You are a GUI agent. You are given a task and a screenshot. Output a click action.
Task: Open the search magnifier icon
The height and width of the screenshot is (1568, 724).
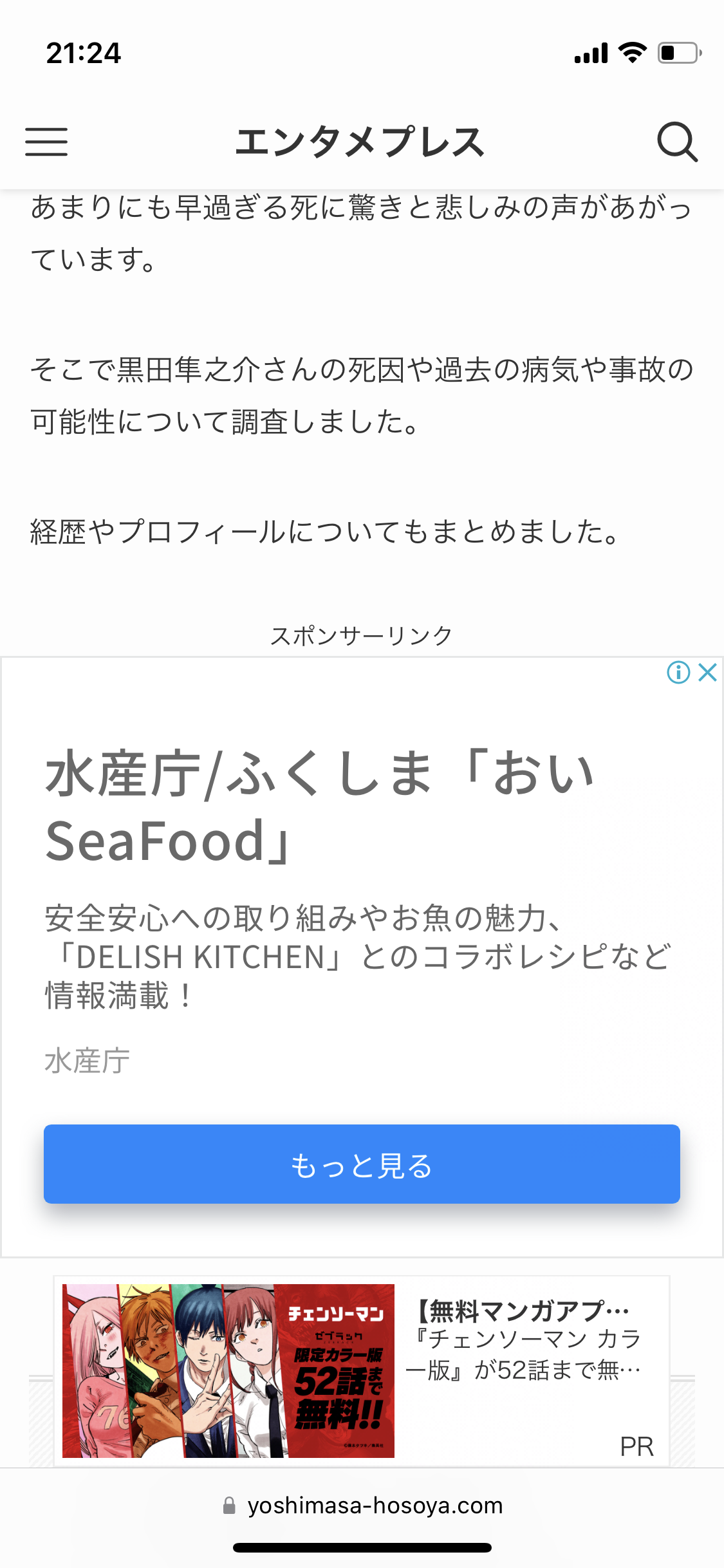[677, 142]
